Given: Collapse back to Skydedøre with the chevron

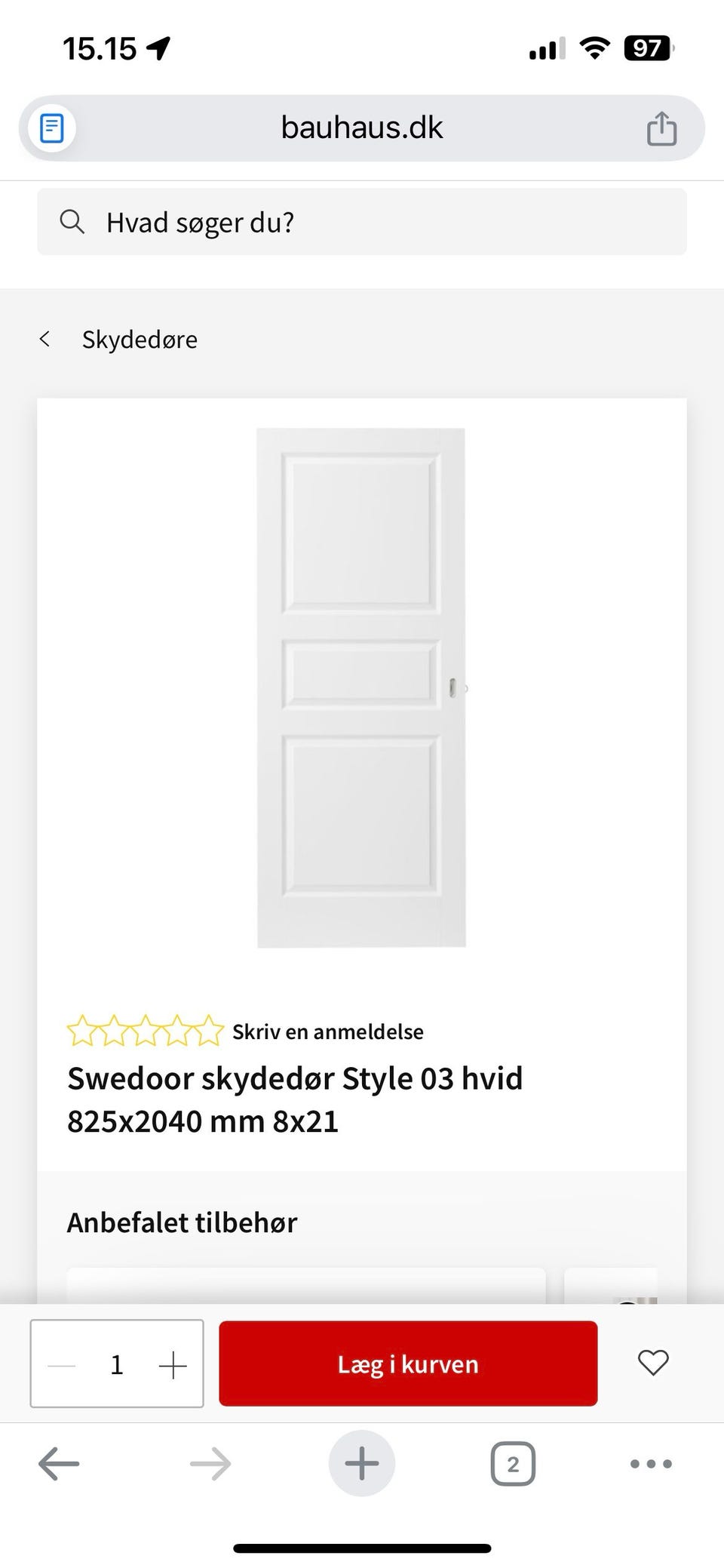Looking at the screenshot, I should [45, 339].
